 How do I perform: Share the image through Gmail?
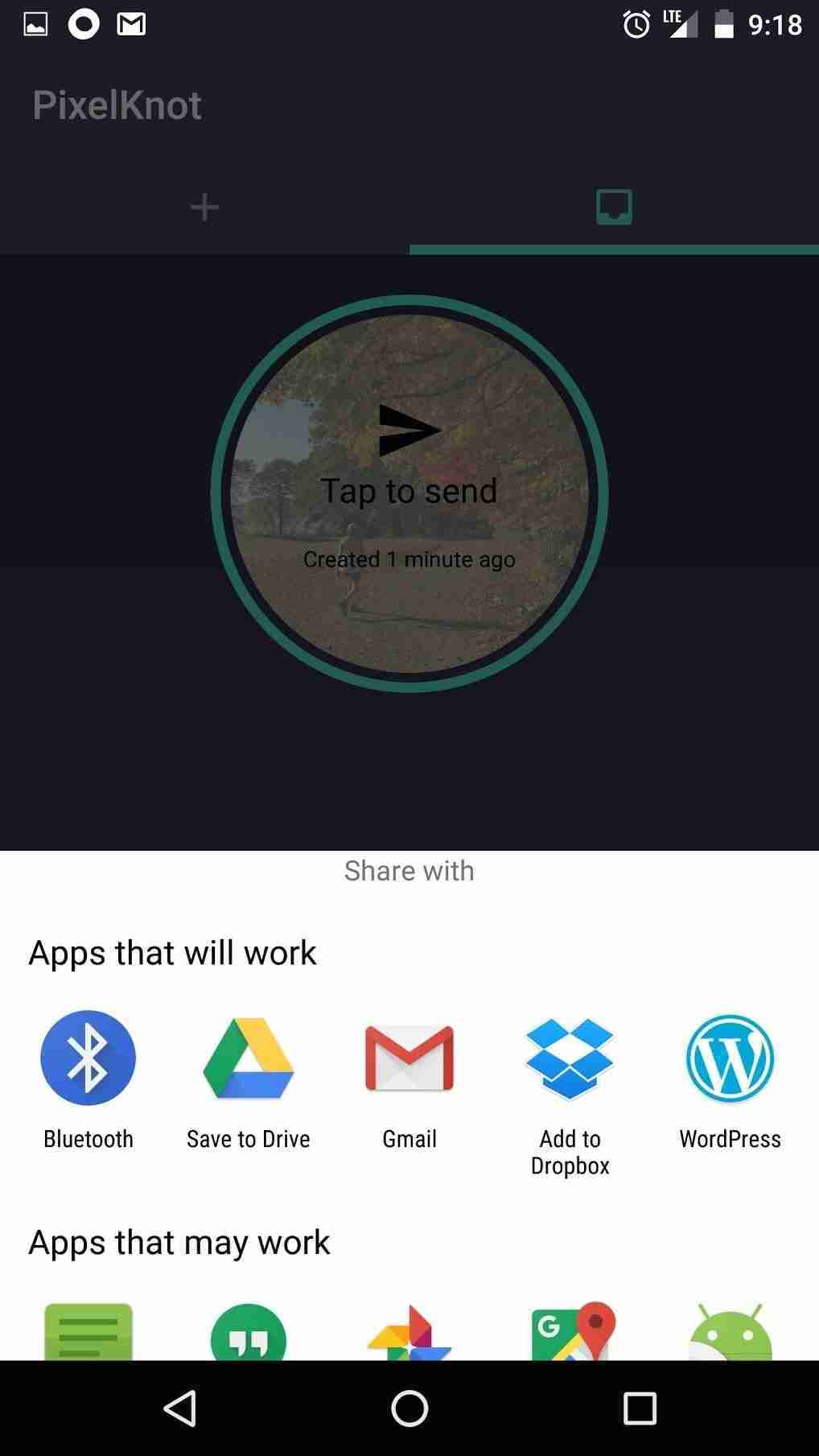409,1079
